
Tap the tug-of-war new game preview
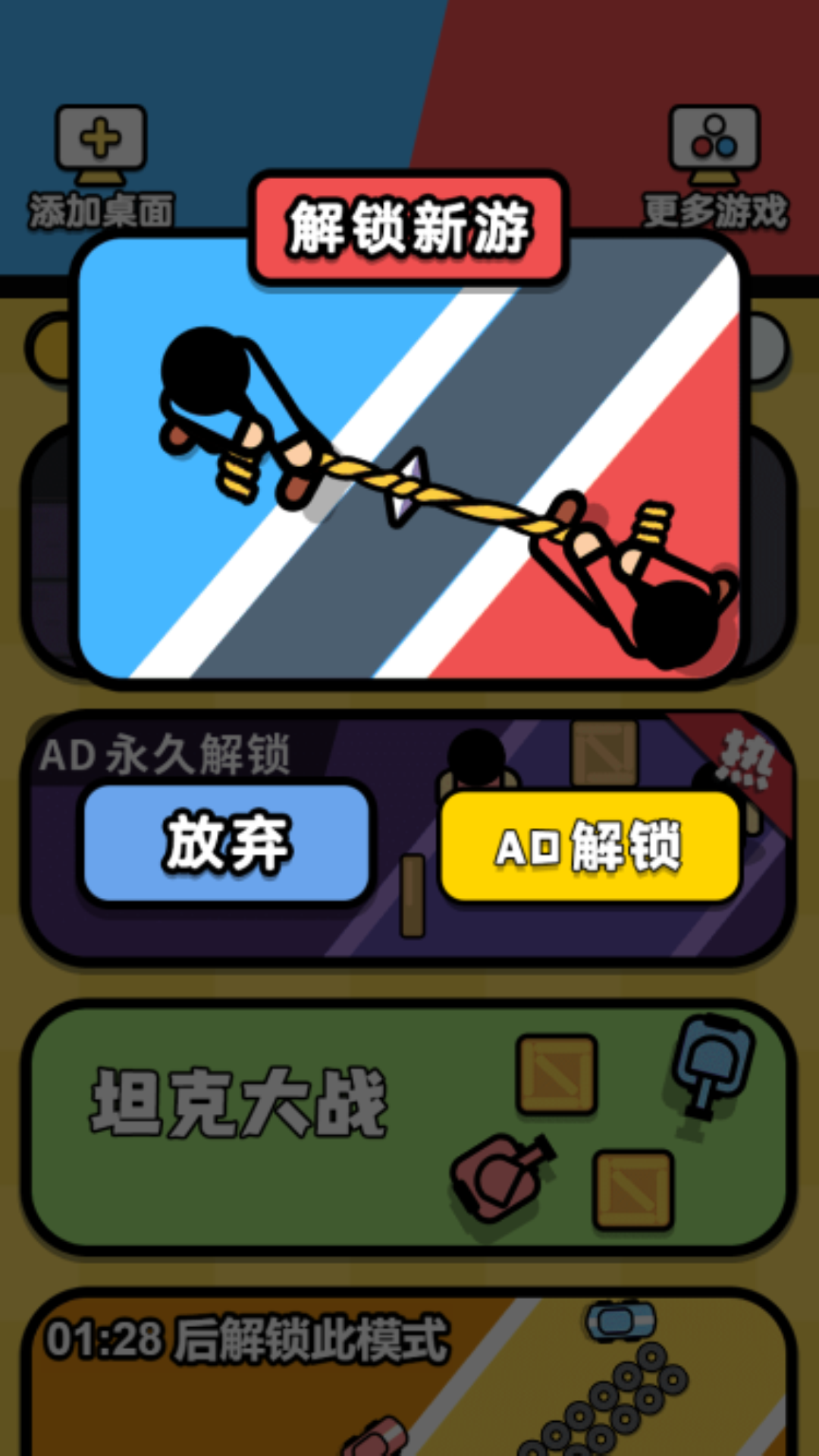point(409,459)
